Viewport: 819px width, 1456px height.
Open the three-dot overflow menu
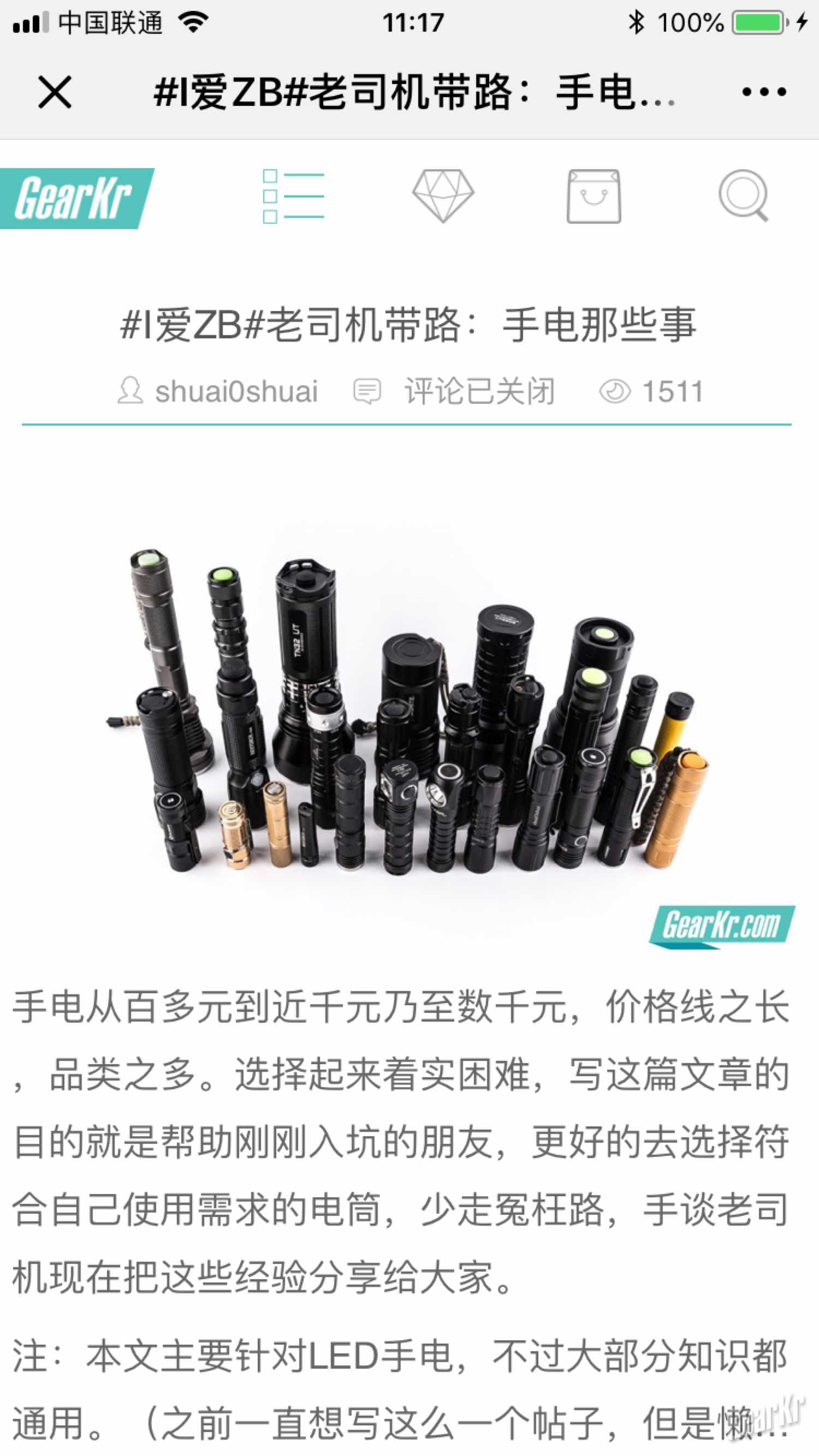764,92
